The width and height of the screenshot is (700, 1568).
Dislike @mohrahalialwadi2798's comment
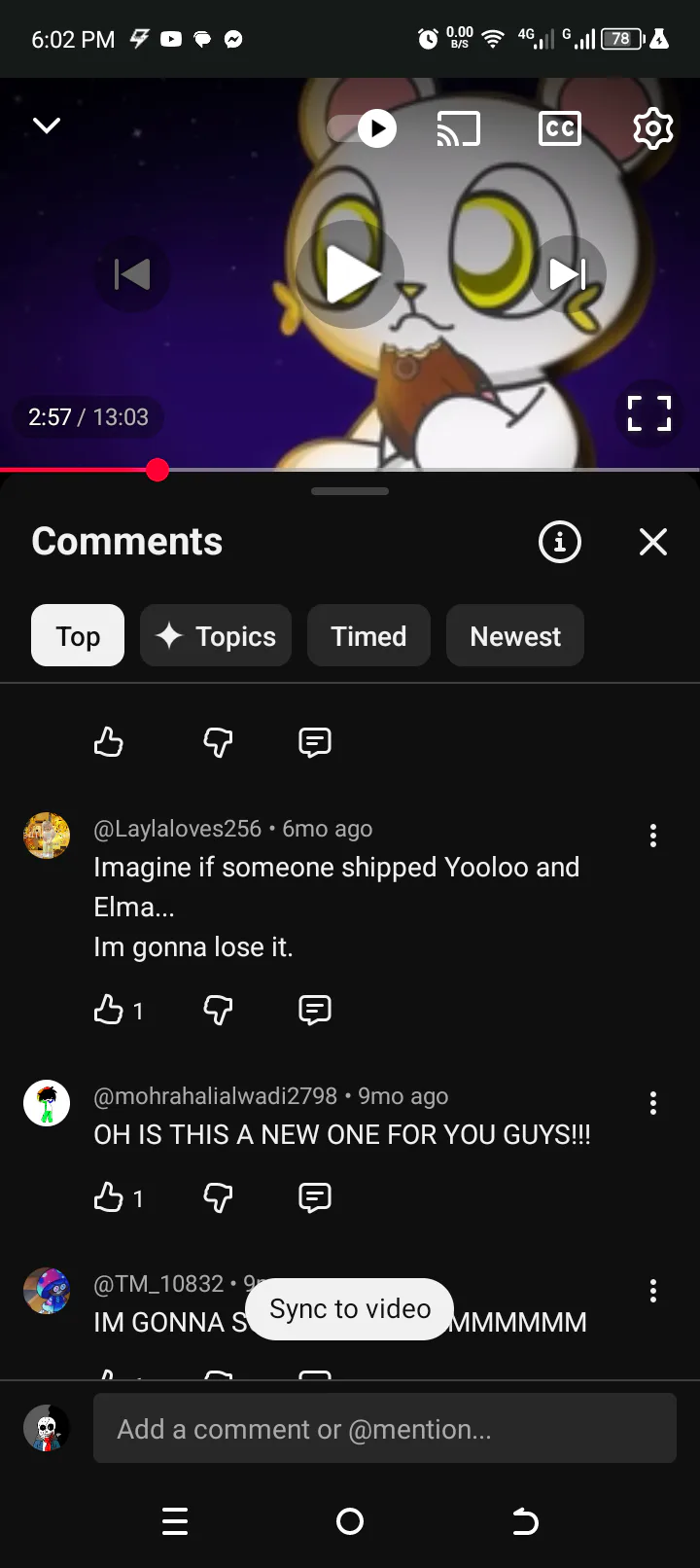pyautogui.click(x=218, y=1197)
